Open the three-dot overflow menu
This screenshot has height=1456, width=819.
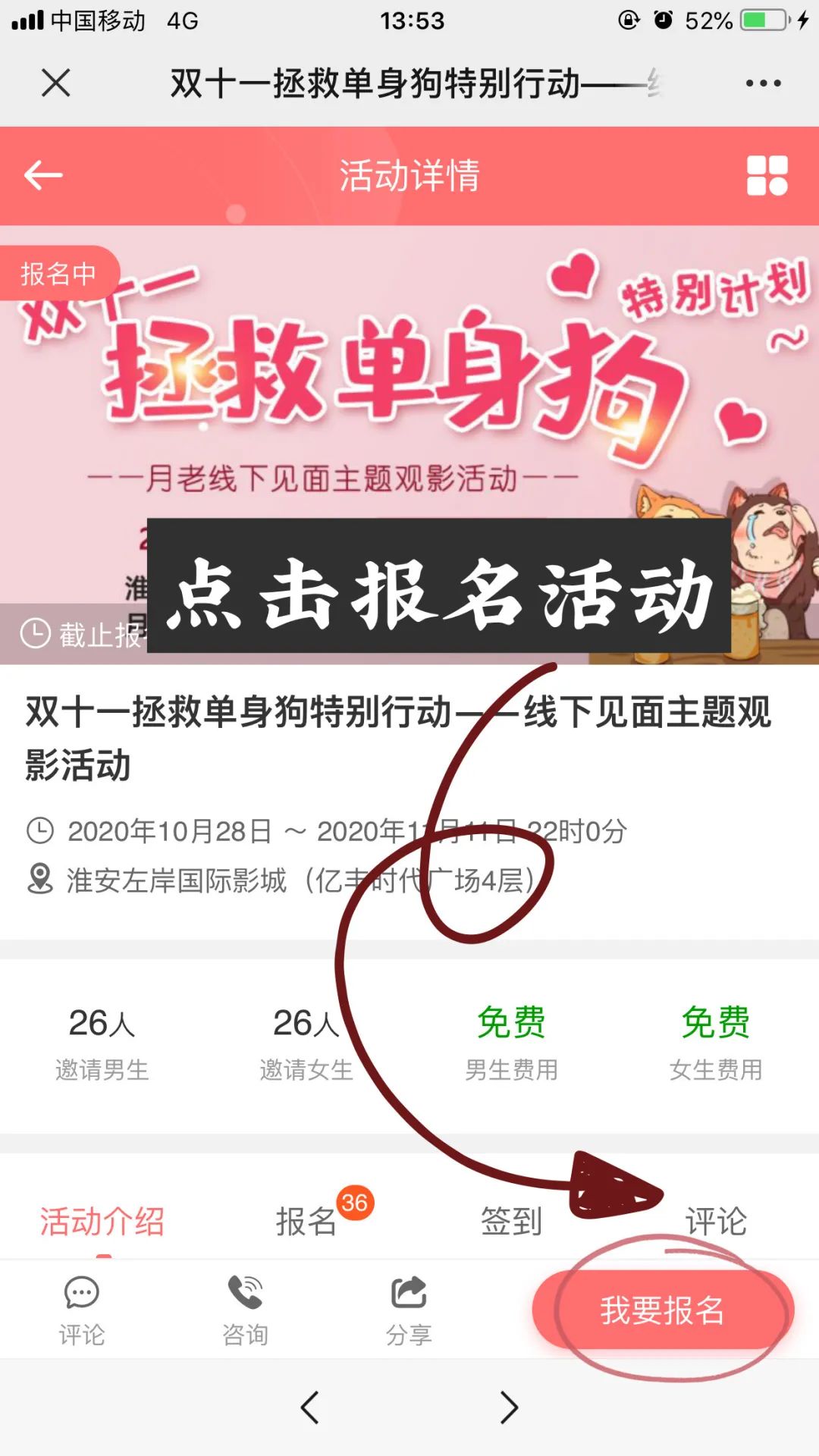763,83
